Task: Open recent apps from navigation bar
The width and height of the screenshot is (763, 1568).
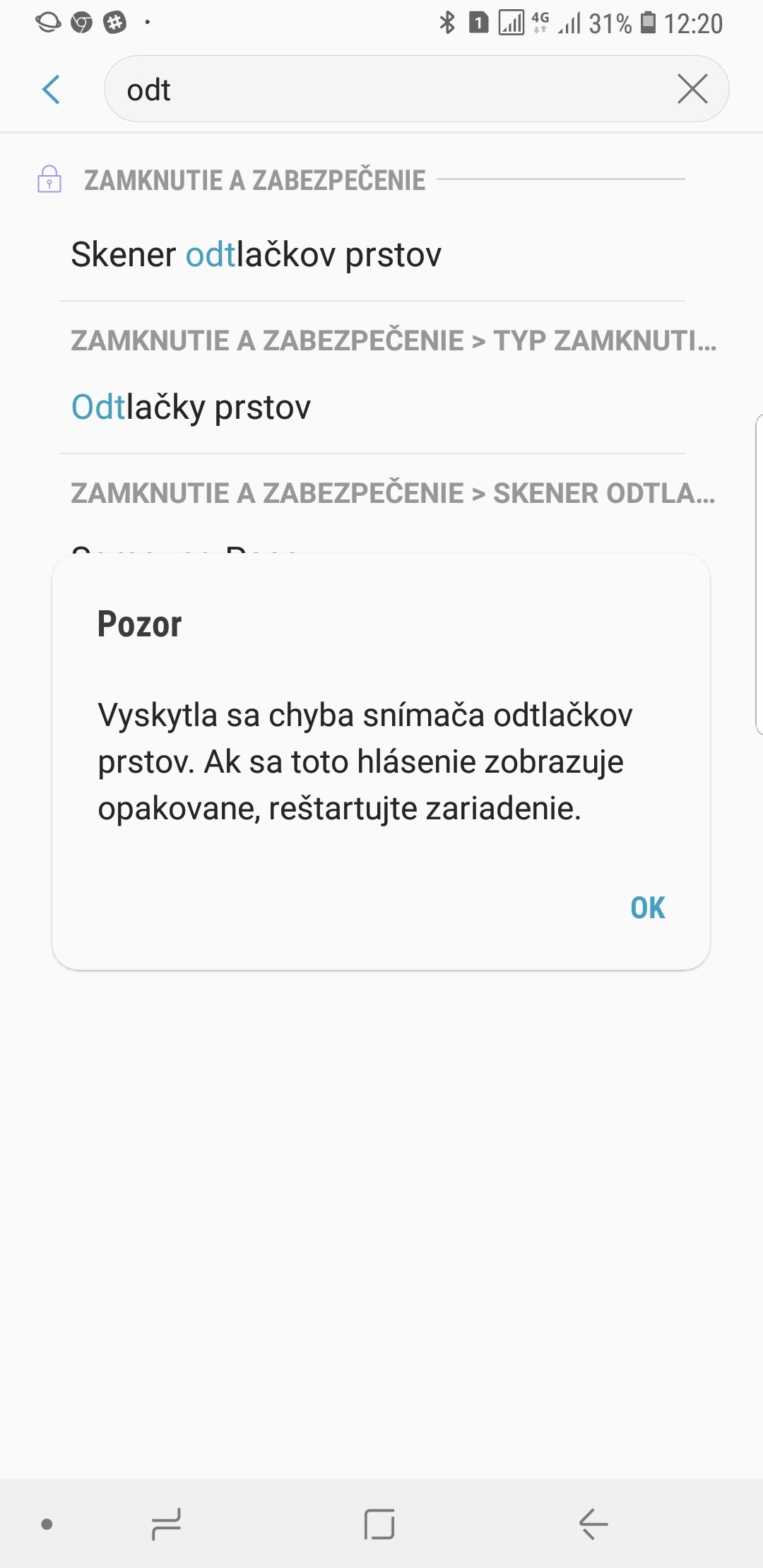Action: pos(167,1524)
